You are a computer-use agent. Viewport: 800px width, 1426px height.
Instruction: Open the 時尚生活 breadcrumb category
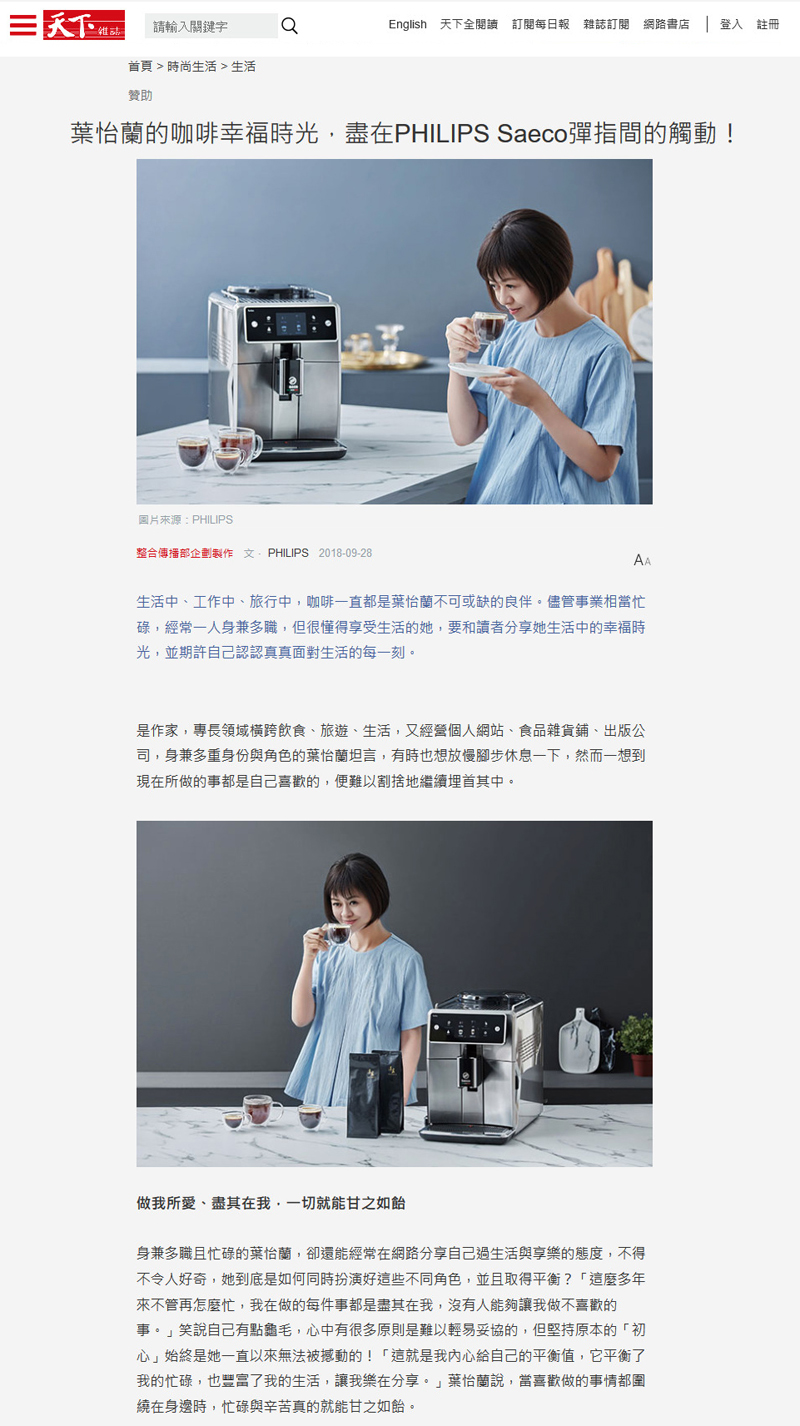192,66
